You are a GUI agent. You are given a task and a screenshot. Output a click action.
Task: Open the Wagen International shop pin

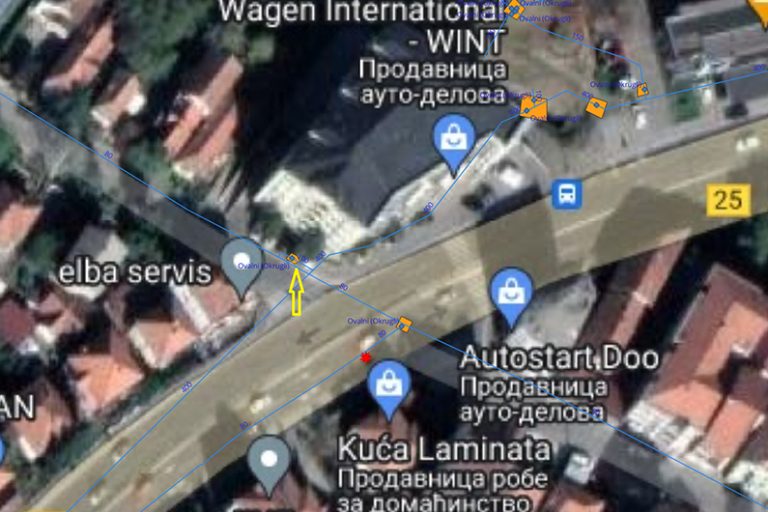coord(454,140)
